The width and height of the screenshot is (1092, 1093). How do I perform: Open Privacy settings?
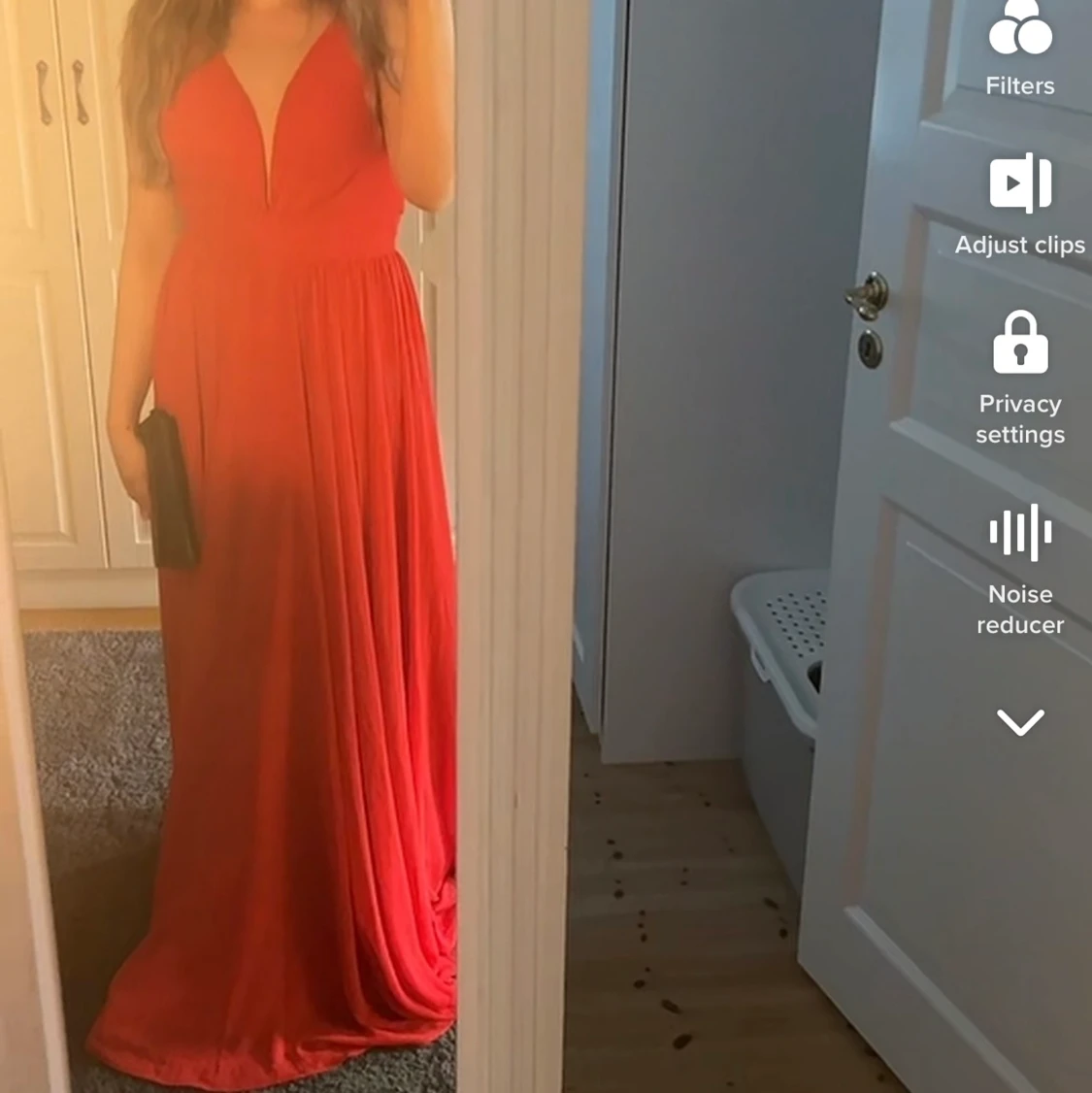[x=1019, y=345]
